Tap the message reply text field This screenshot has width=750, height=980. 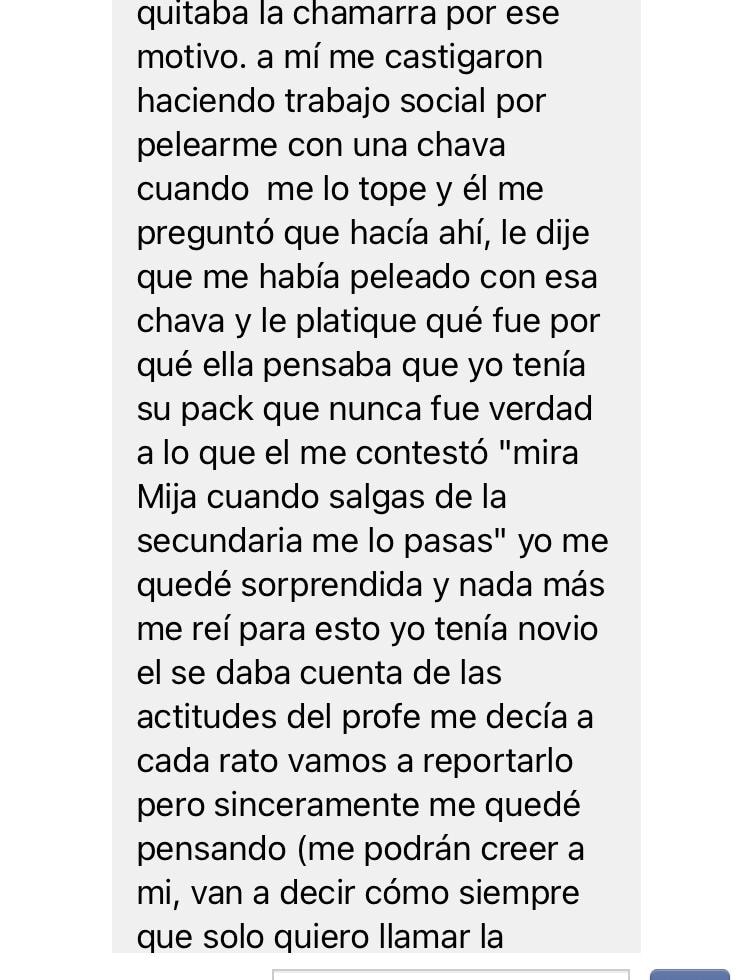pyautogui.click(x=450, y=974)
